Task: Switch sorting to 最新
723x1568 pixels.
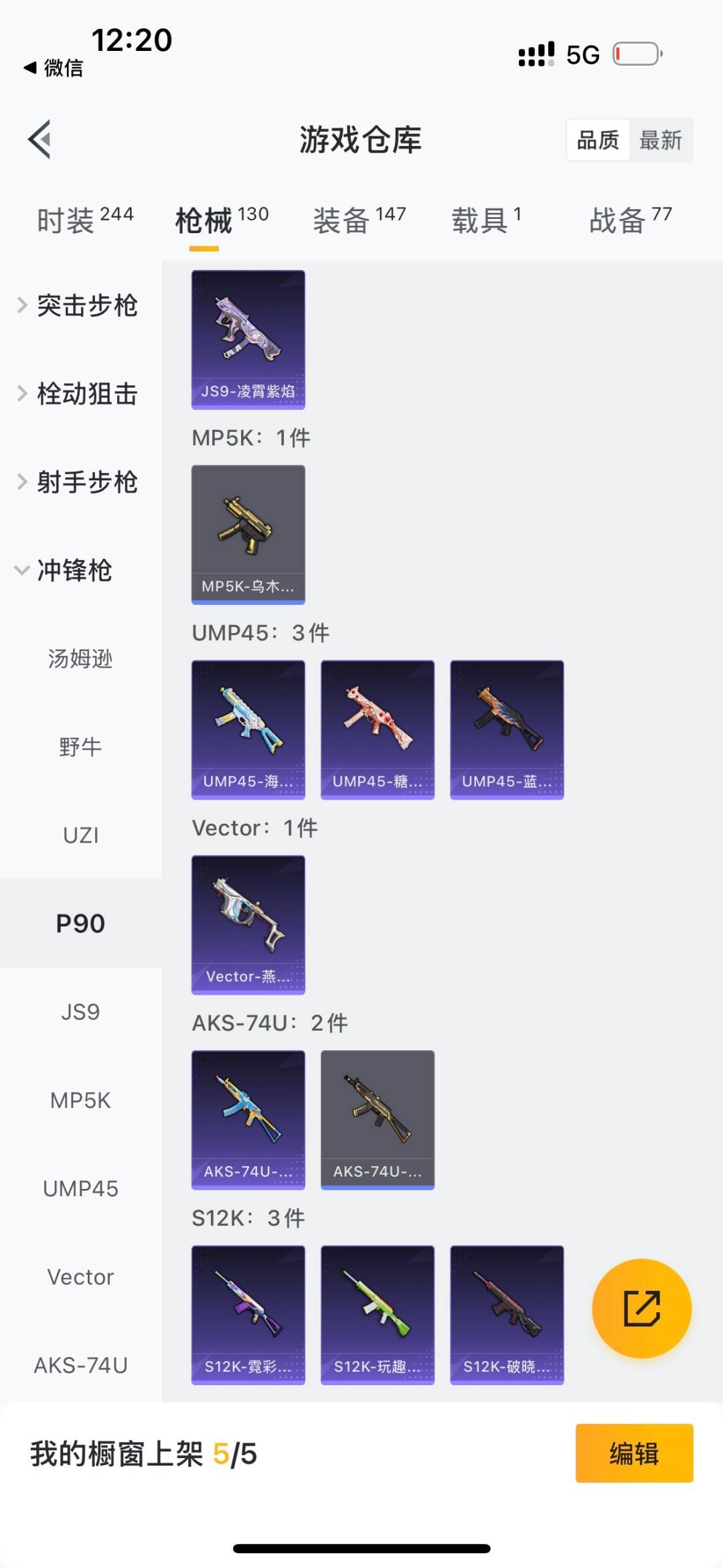Action: tap(661, 139)
